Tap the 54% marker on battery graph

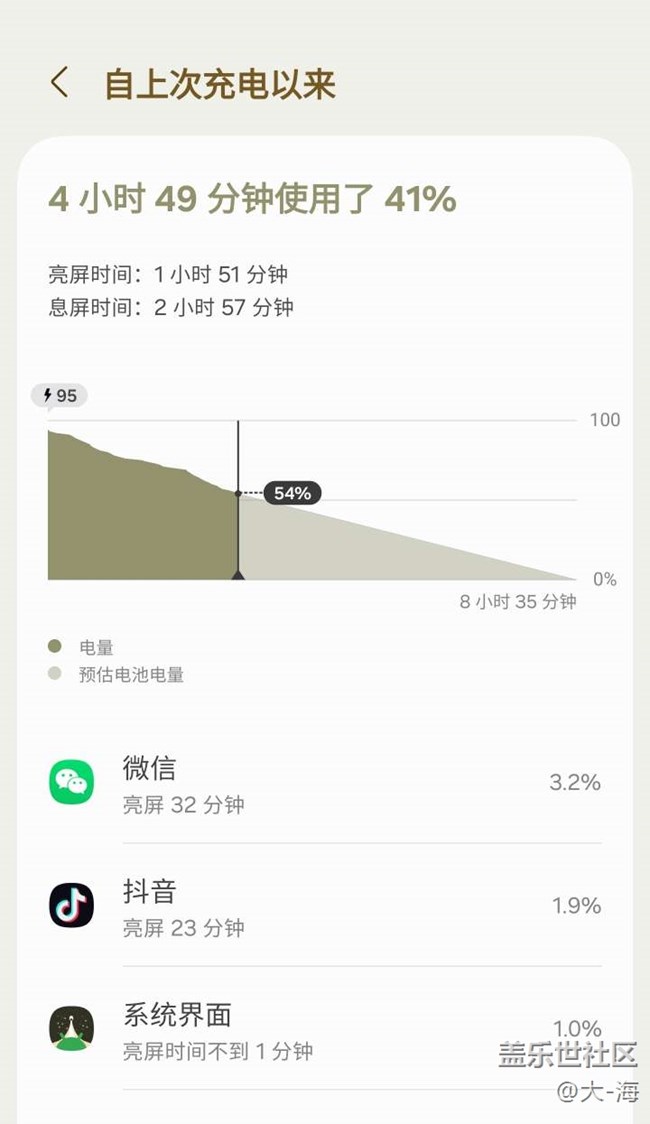(x=292, y=493)
